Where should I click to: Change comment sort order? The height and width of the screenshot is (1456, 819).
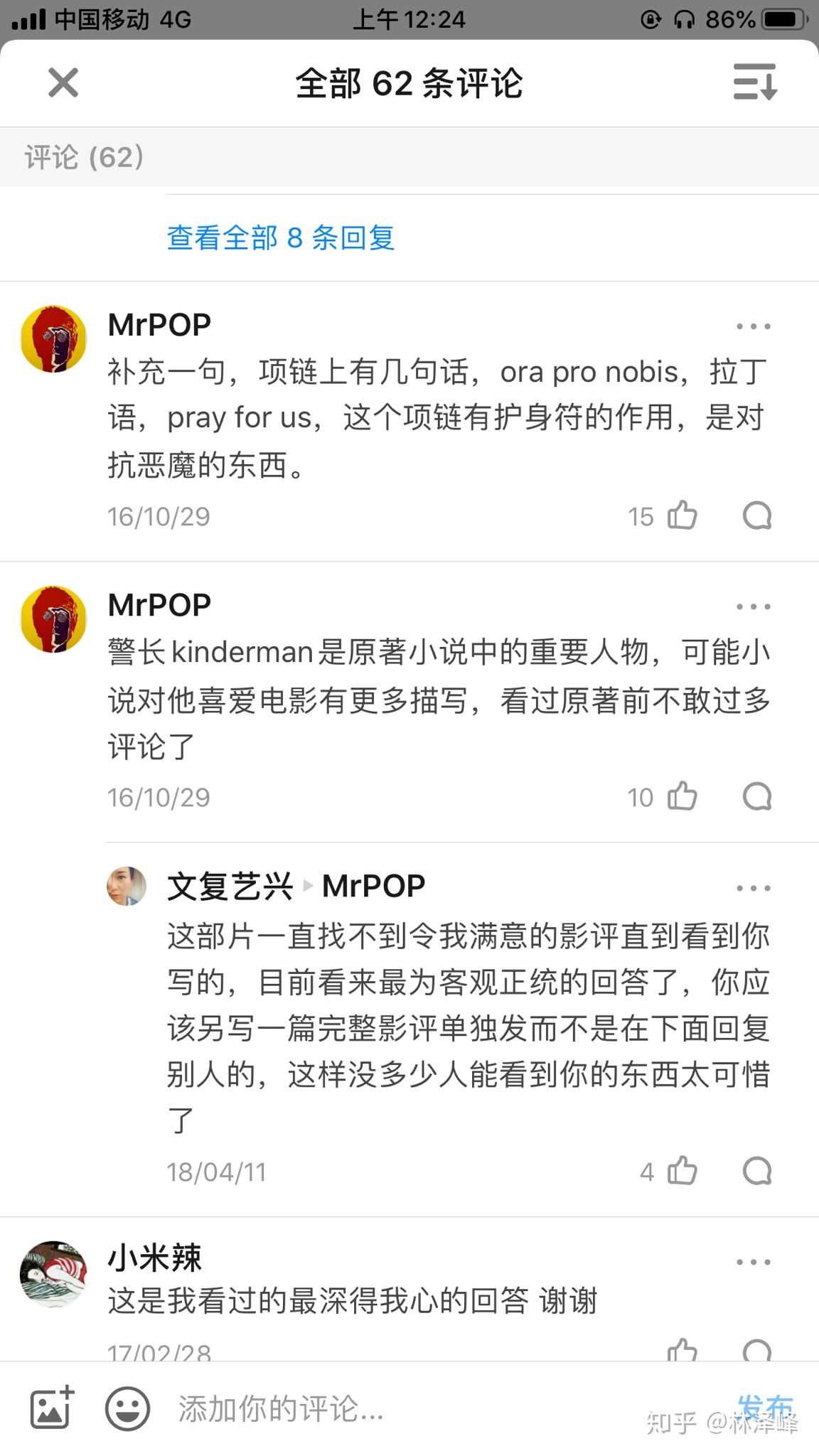[755, 82]
